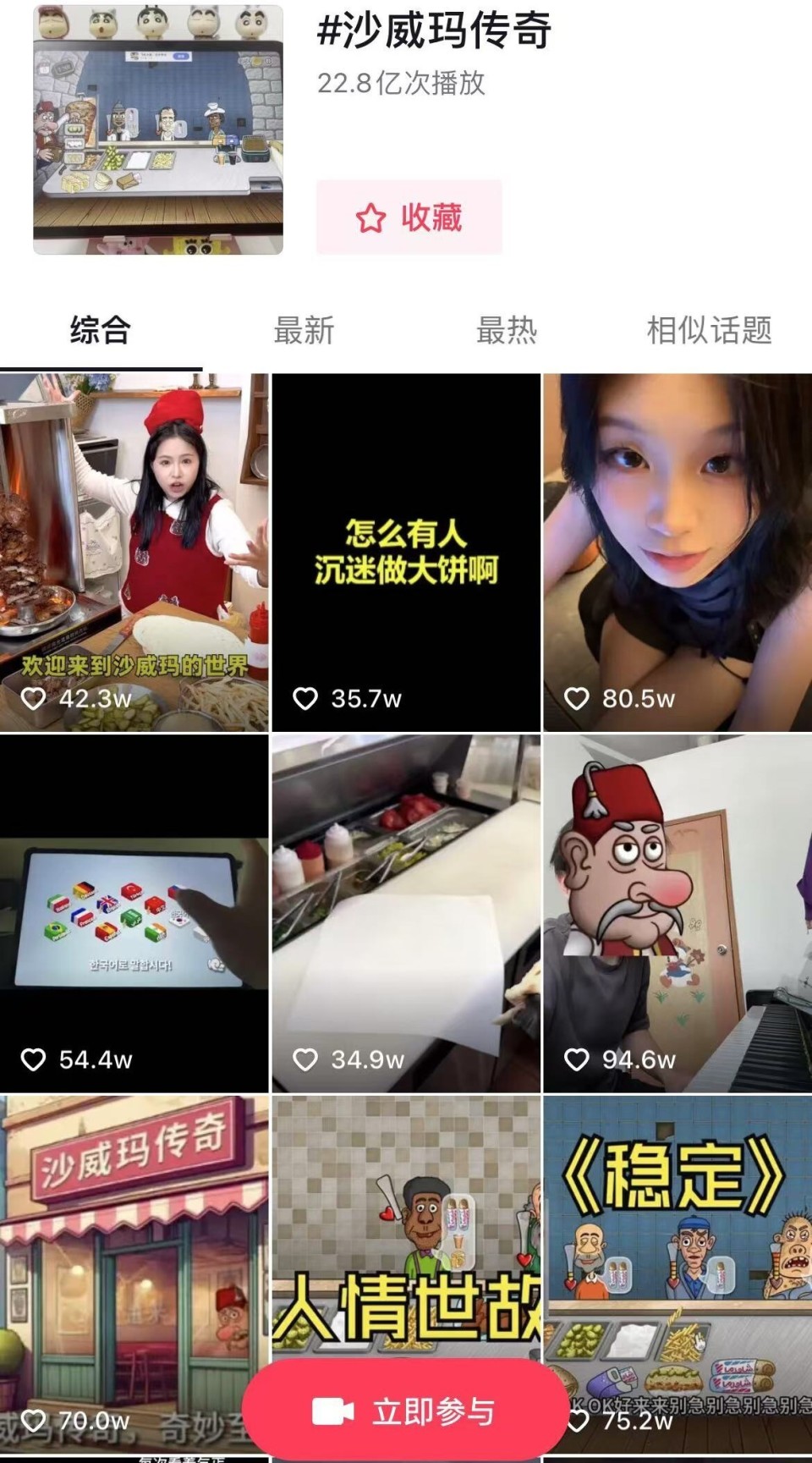Click the heart icon showing 54.4w
This screenshot has width=812, height=1463.
click(x=34, y=1057)
